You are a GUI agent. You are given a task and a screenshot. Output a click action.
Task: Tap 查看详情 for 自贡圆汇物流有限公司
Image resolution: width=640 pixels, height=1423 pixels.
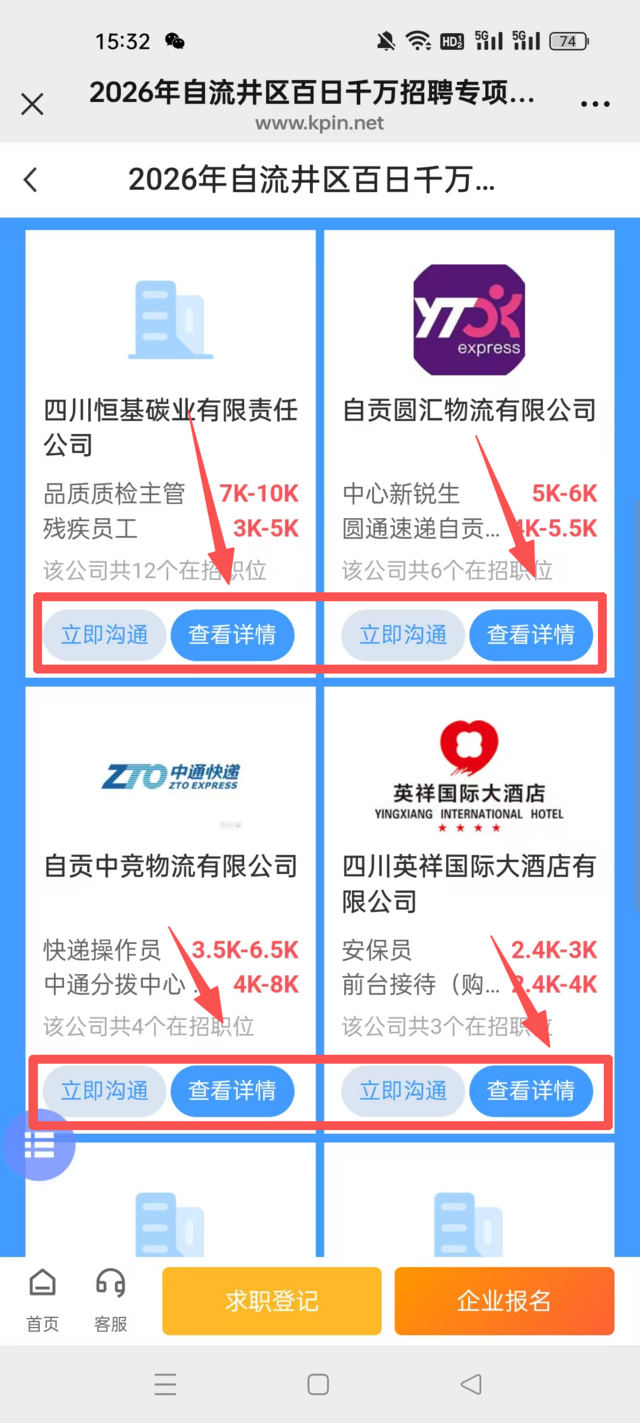[531, 634]
